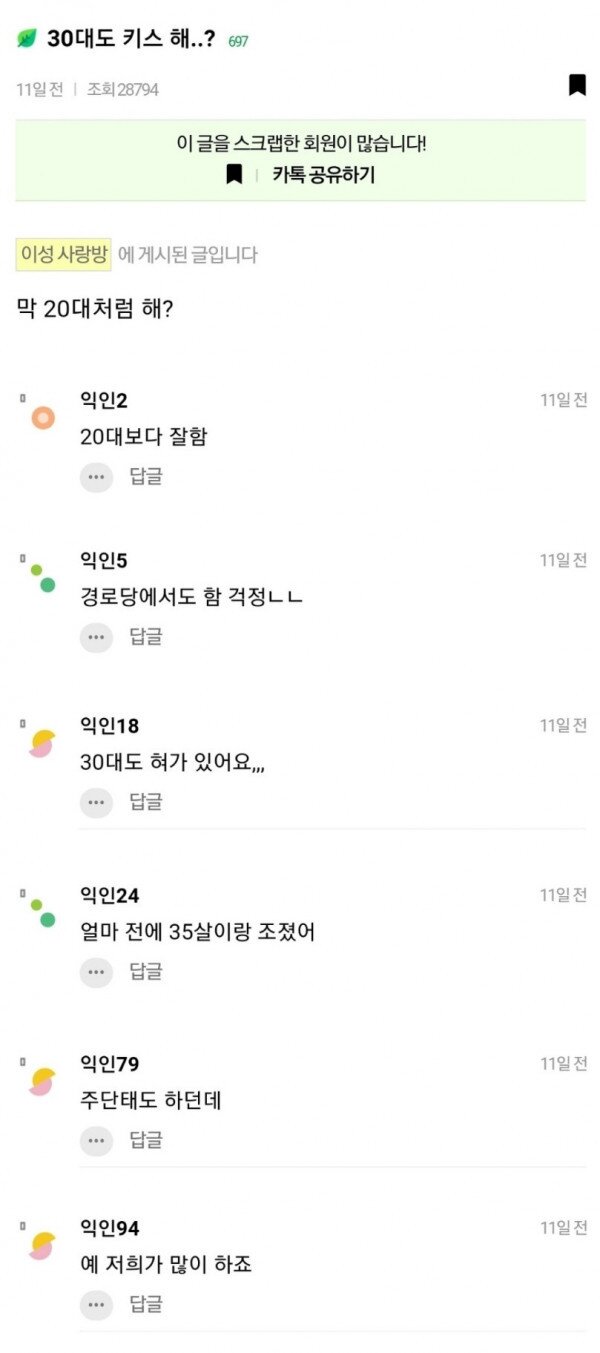Open the 이성 사랑방 board
Image resolution: width=600 pixels, height=1353 pixels.
(x=64, y=254)
